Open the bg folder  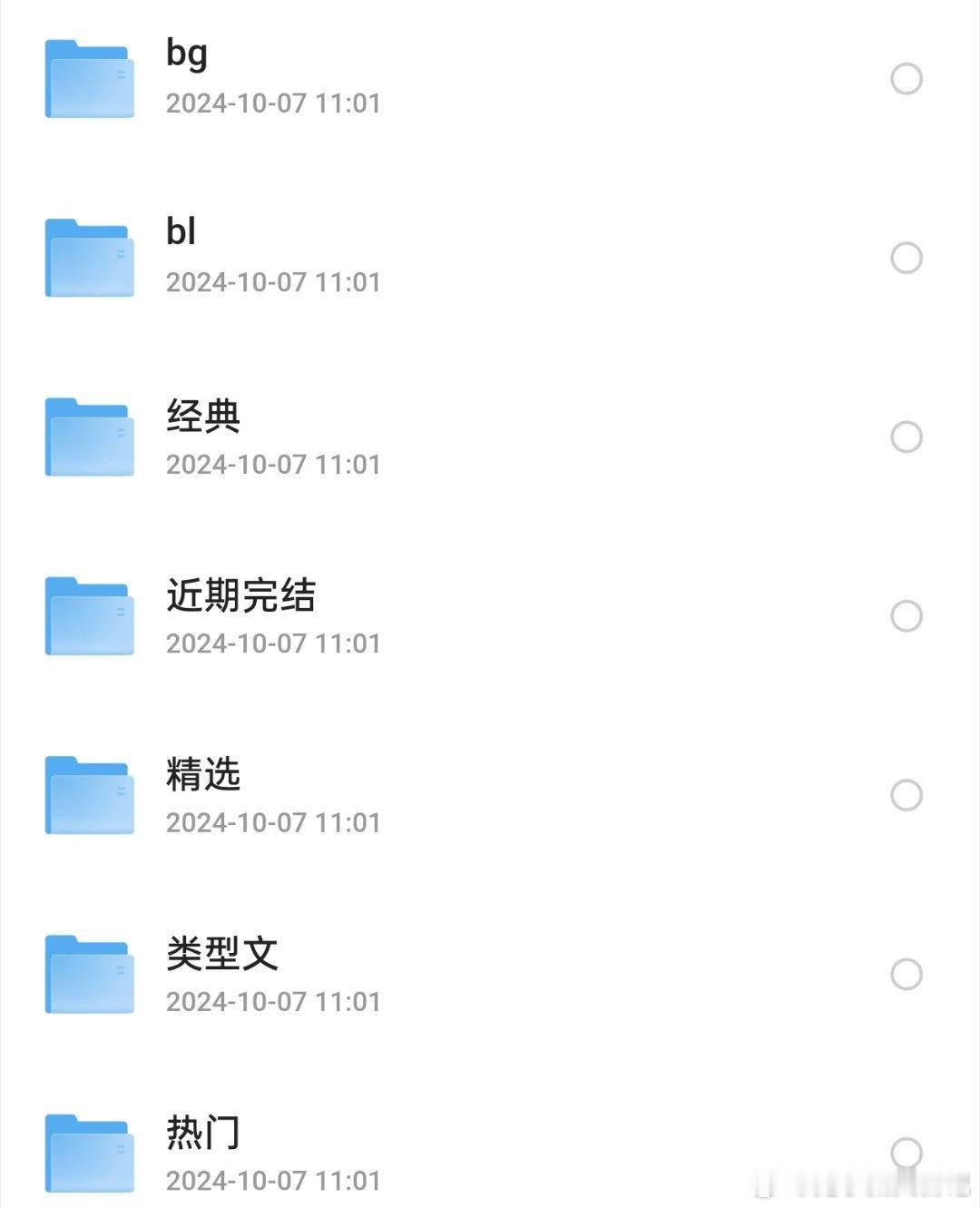(490, 79)
